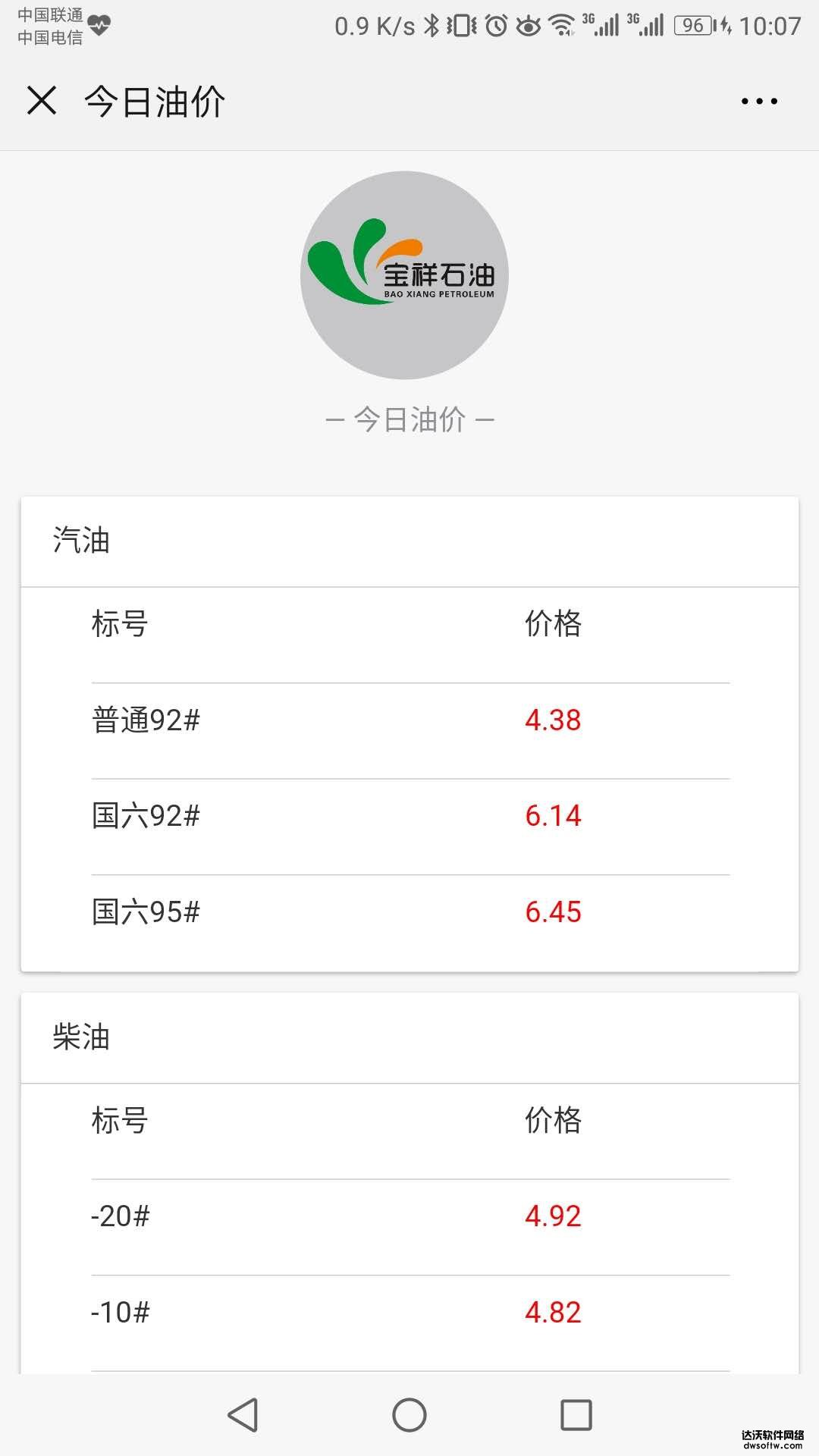Close the 今日油价 page

tap(42, 100)
